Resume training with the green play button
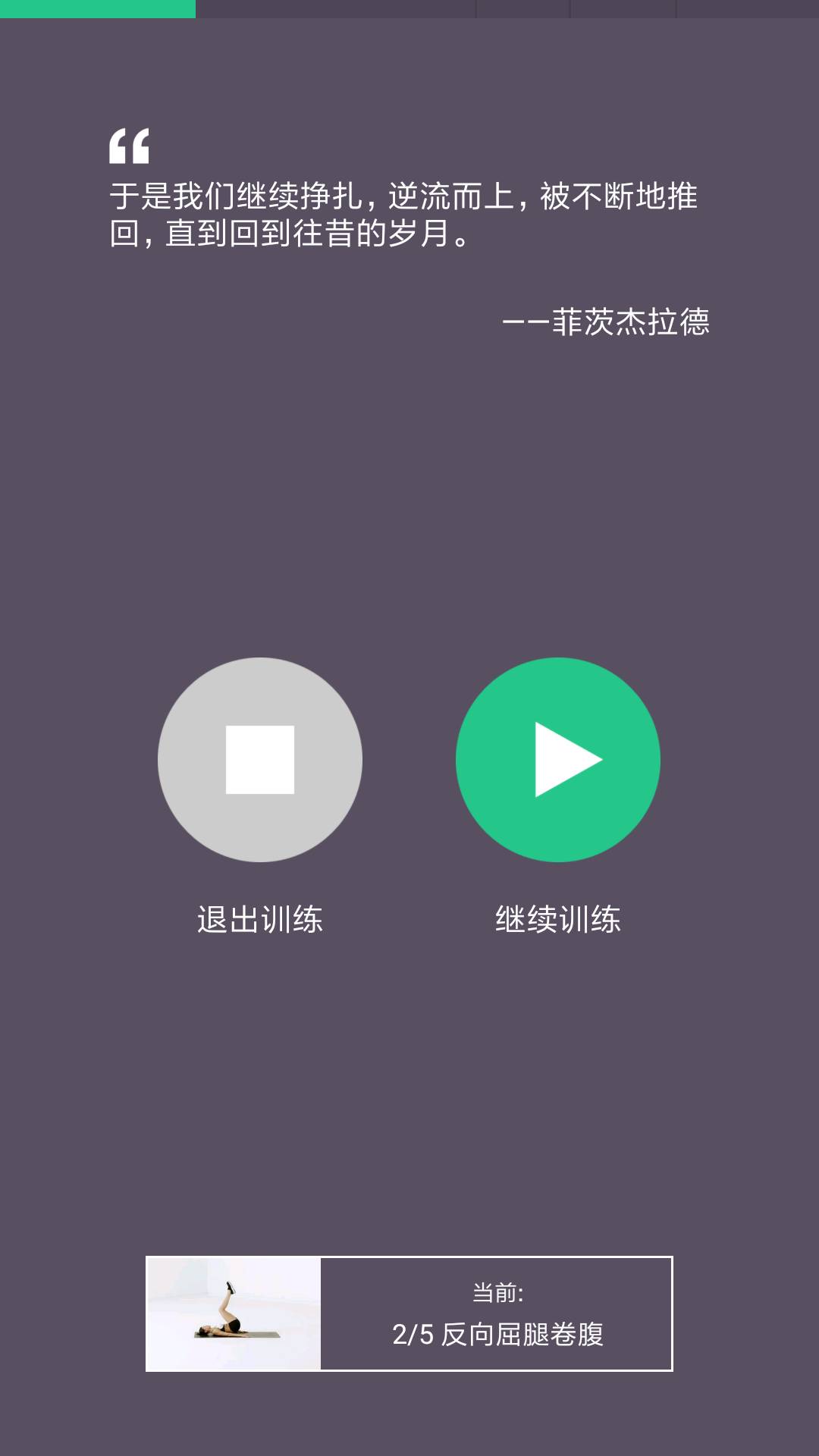The image size is (819, 1456). point(558,760)
